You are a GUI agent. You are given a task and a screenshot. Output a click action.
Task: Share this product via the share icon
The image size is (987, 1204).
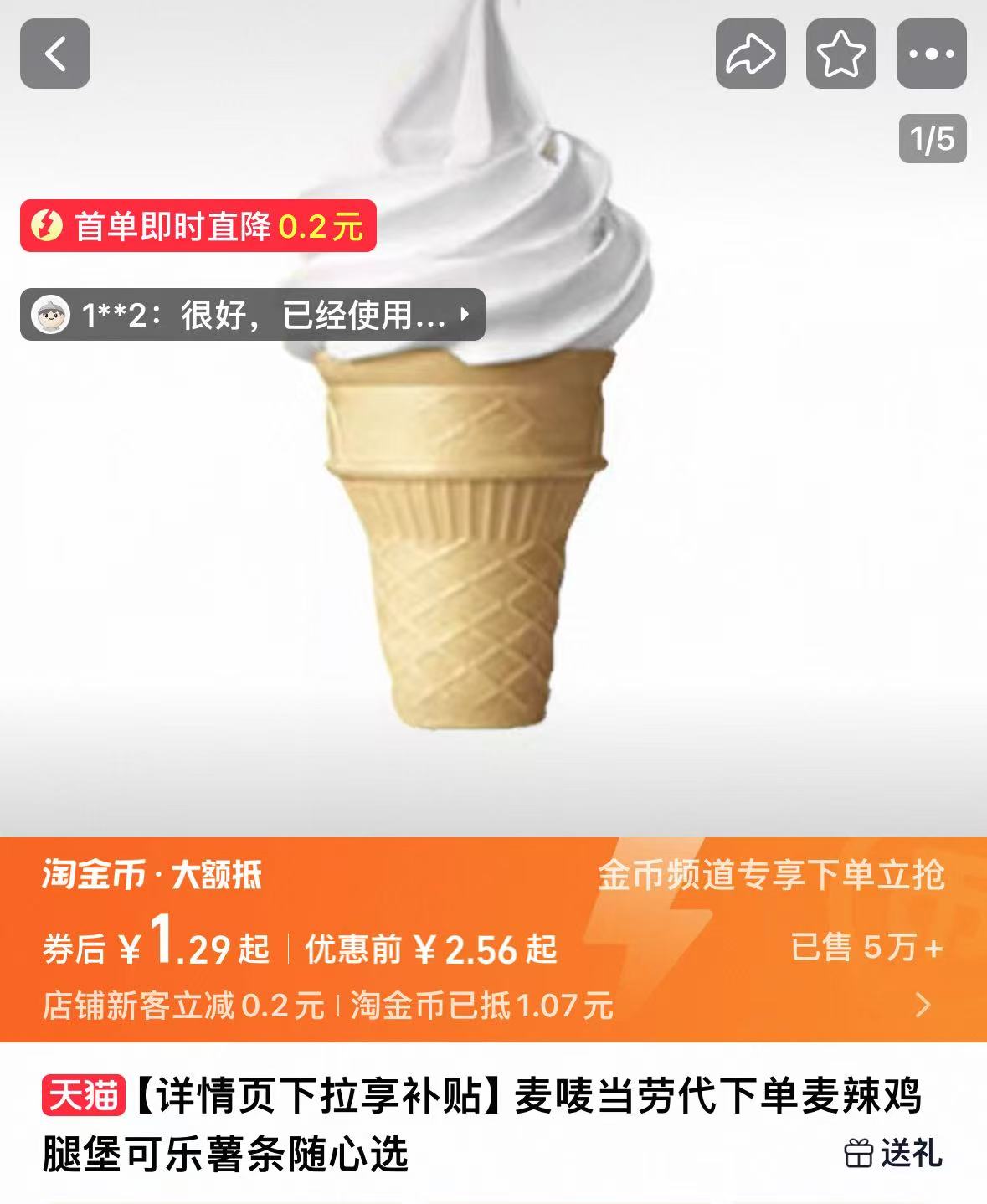click(749, 53)
